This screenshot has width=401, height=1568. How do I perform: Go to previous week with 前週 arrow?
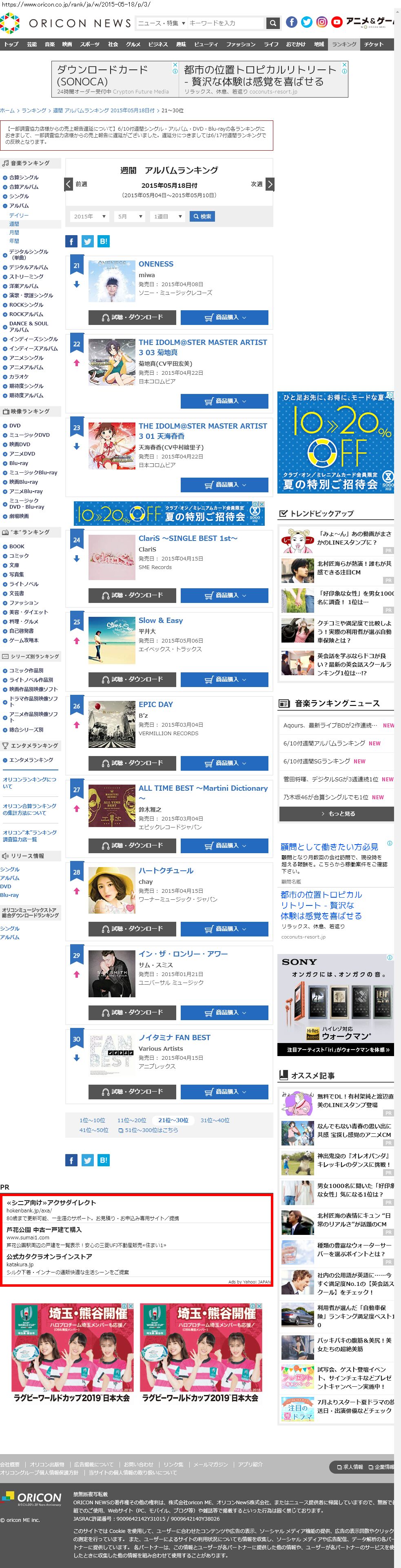click(69, 184)
